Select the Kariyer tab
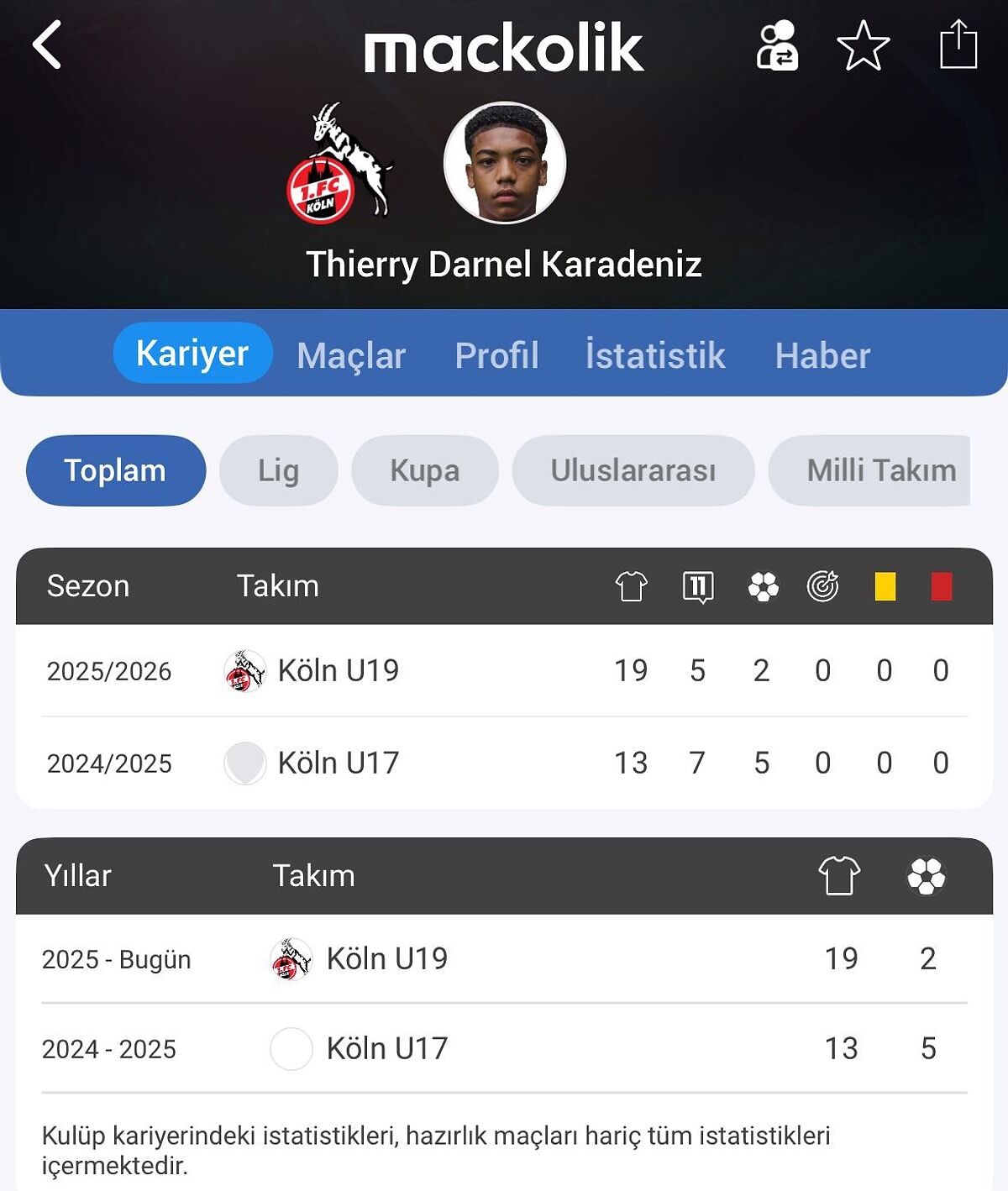Screen dimensions: 1008x1191 [192, 354]
